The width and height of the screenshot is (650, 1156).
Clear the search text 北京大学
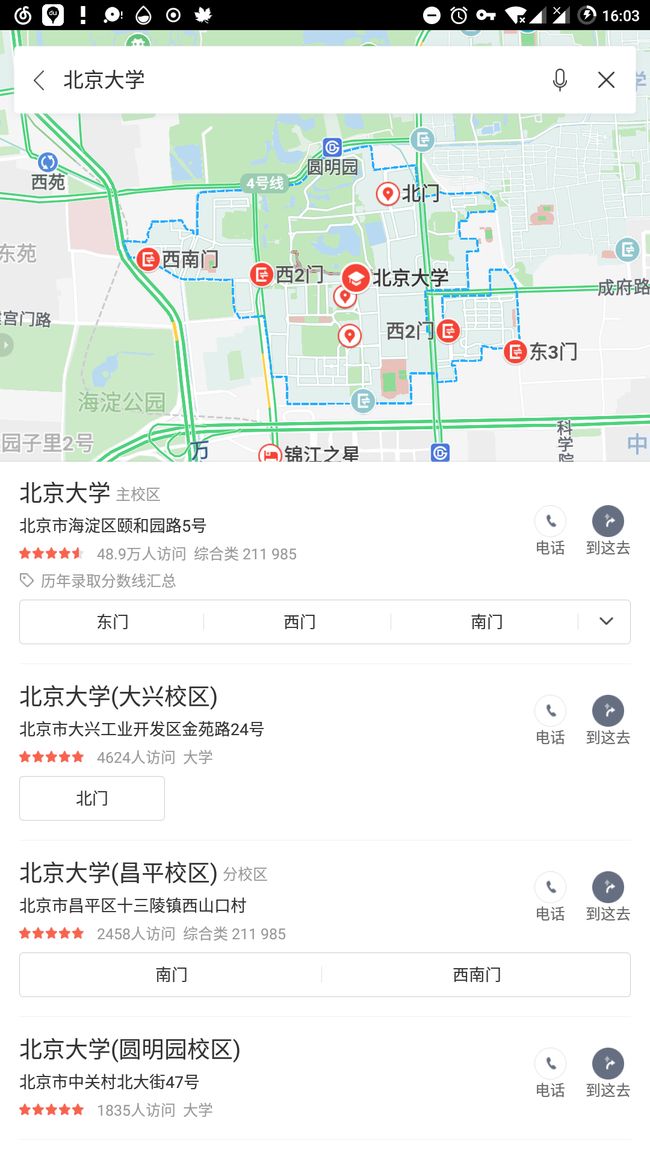point(606,80)
